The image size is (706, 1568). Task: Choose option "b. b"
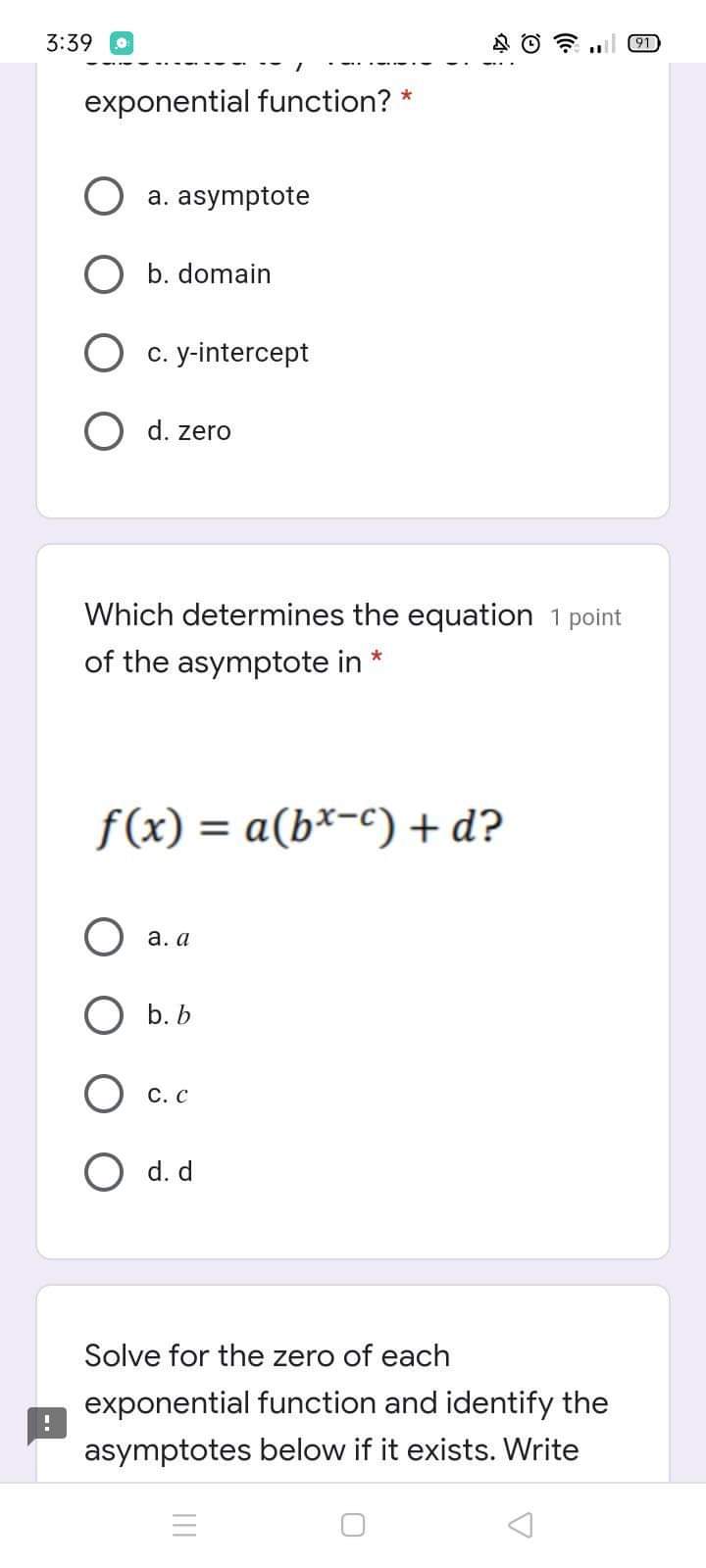point(104,1014)
